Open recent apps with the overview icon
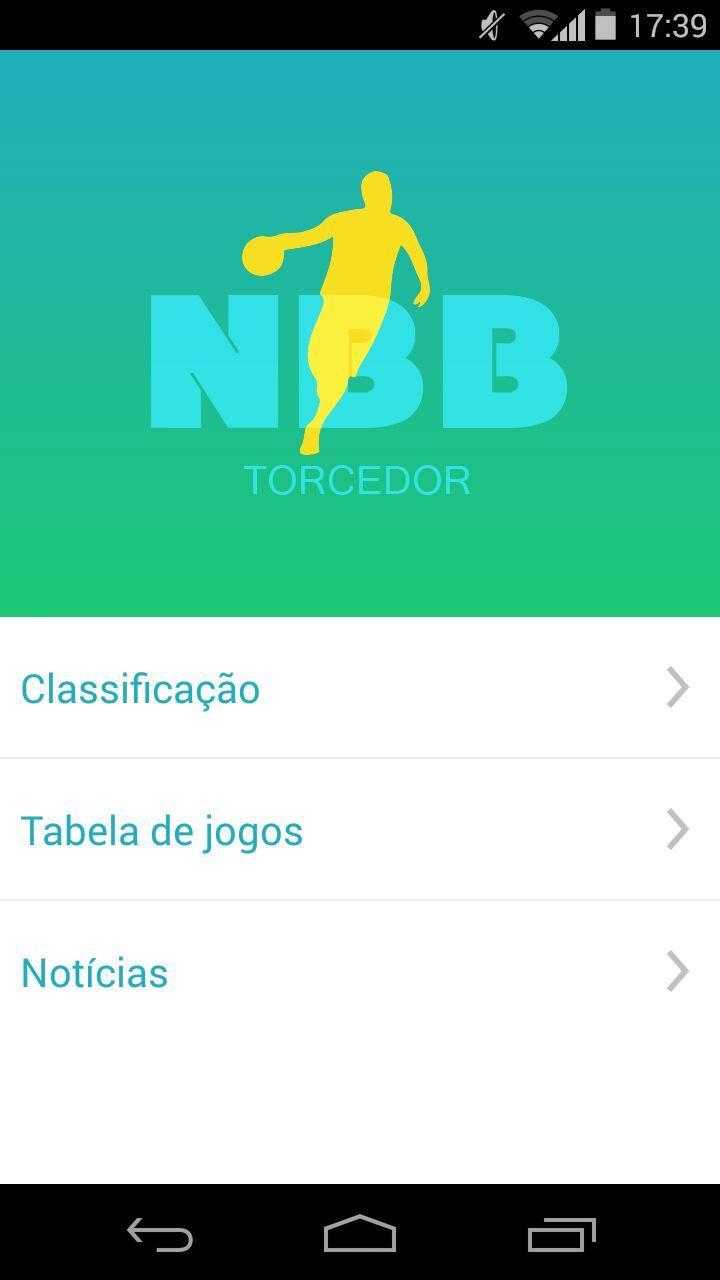 [x=560, y=1237]
